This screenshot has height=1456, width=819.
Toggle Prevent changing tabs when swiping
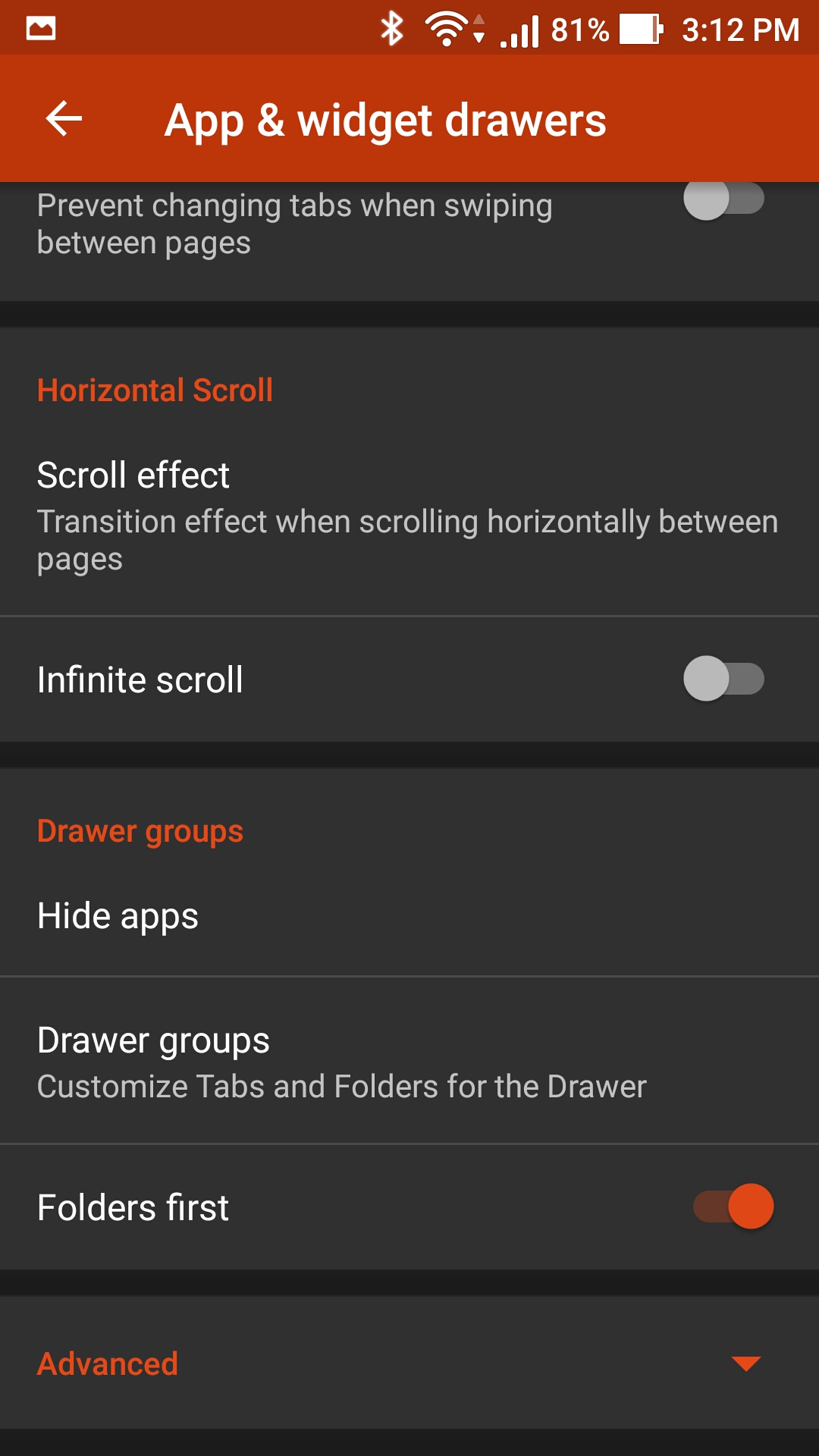tap(723, 200)
